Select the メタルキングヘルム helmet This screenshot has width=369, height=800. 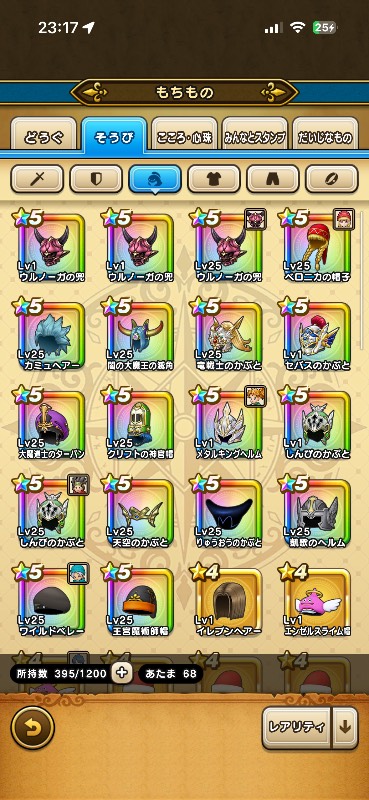coord(228,424)
